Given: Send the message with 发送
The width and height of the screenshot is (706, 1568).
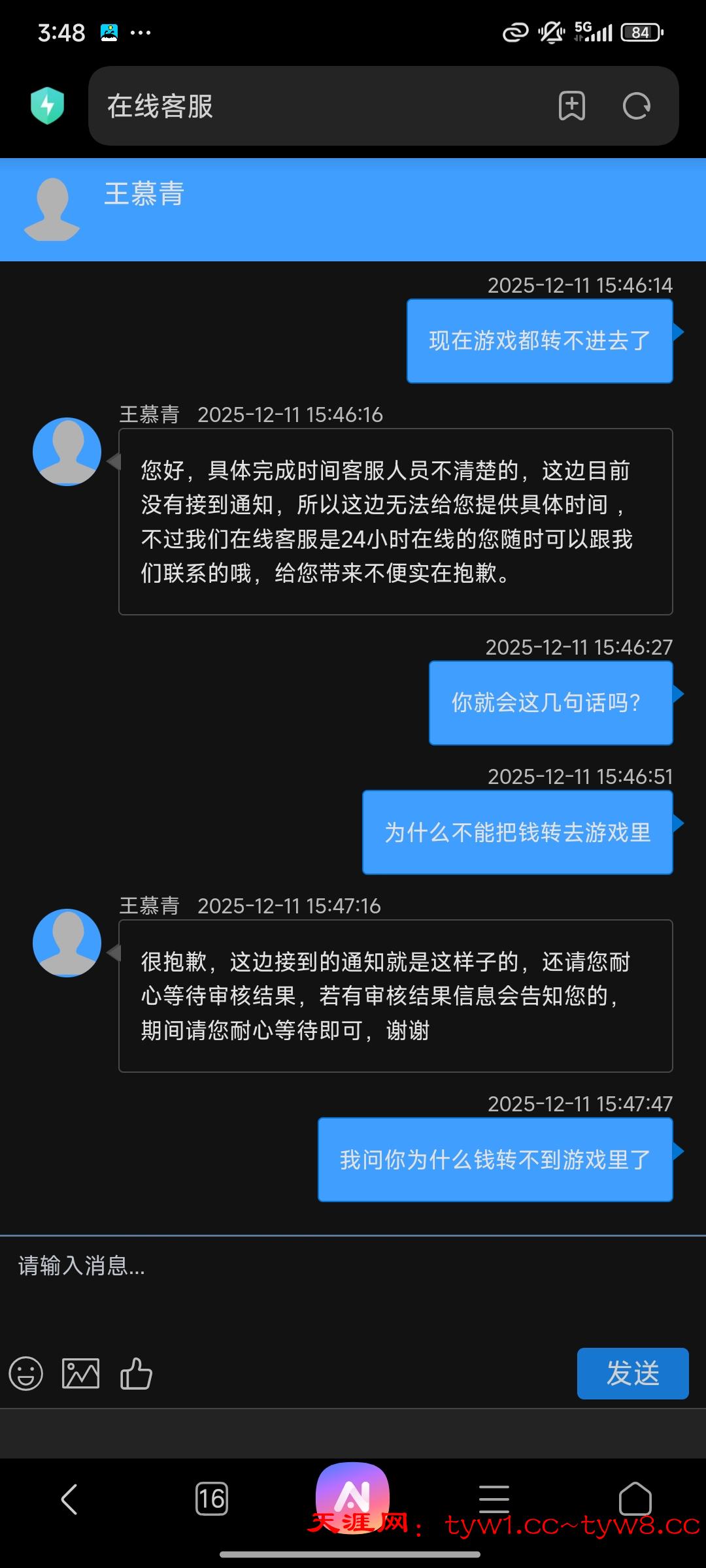Looking at the screenshot, I should tap(632, 1373).
